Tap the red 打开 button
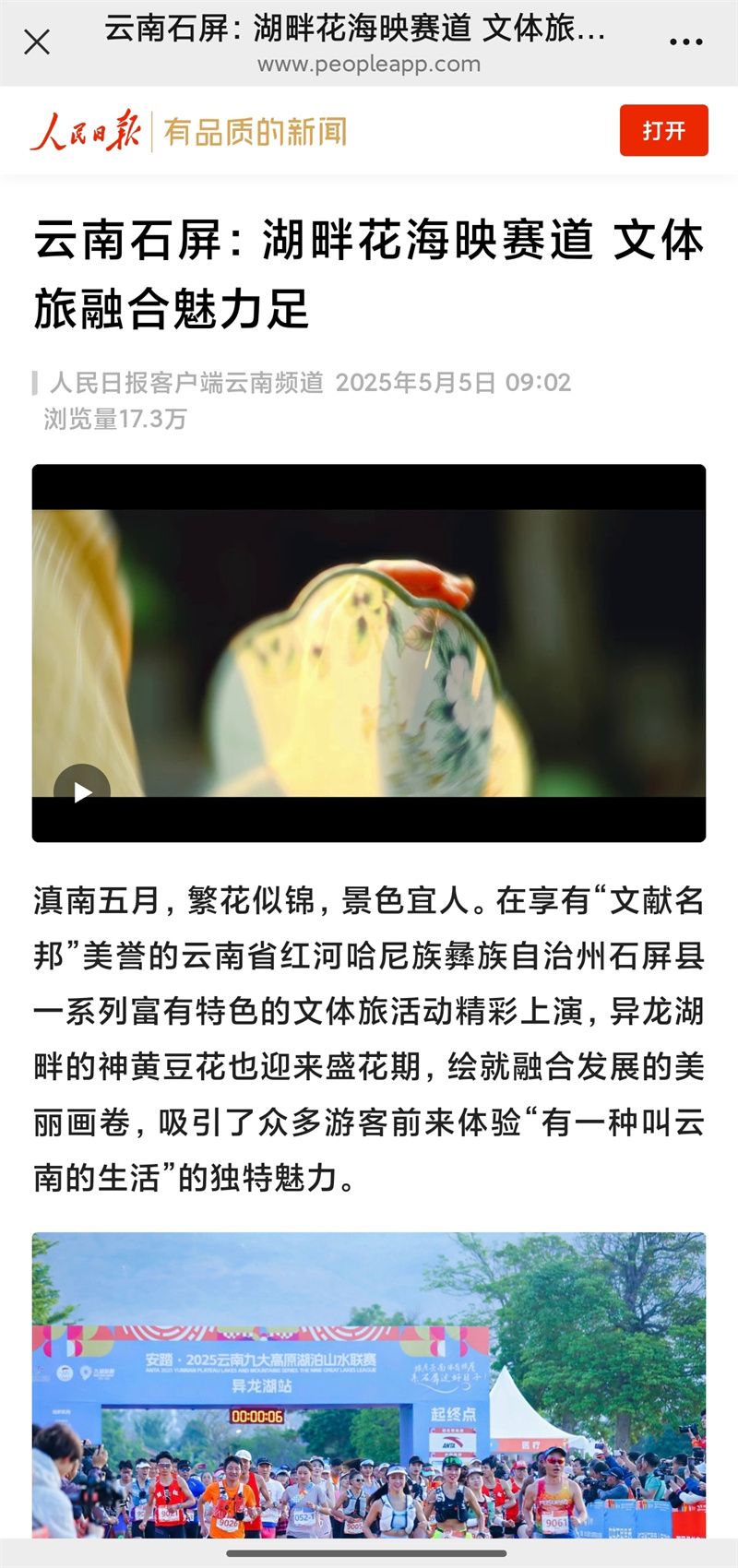This screenshot has width=738, height=1568. click(663, 130)
